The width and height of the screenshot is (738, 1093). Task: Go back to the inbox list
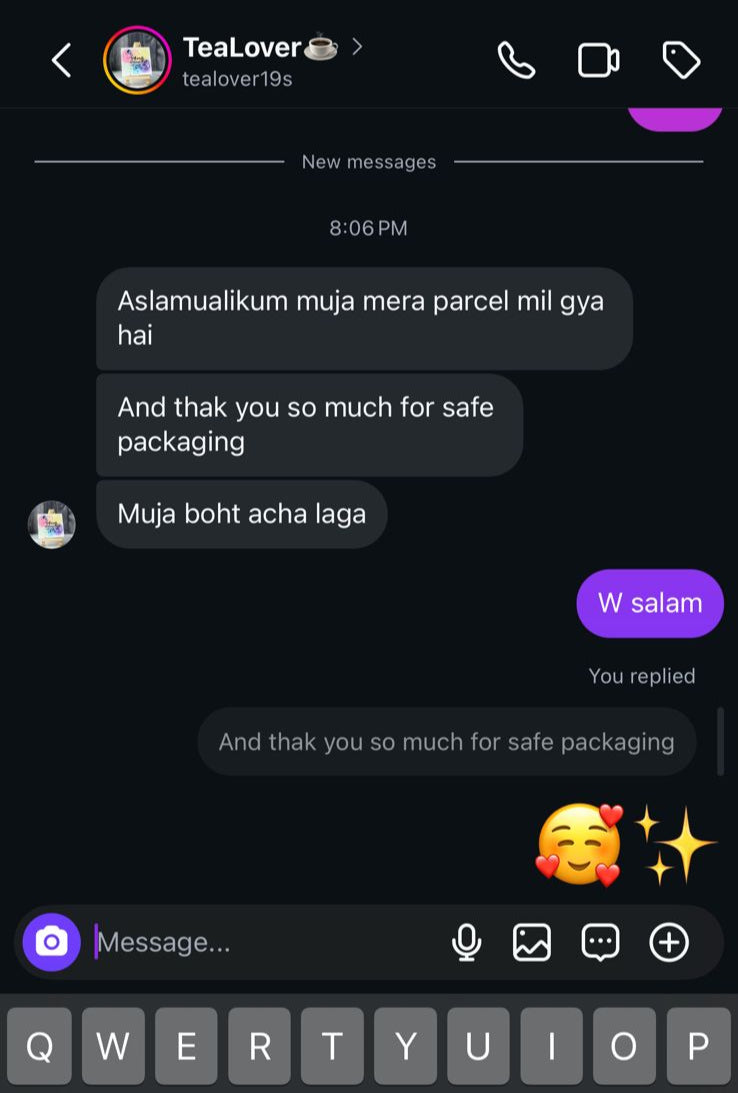62,61
